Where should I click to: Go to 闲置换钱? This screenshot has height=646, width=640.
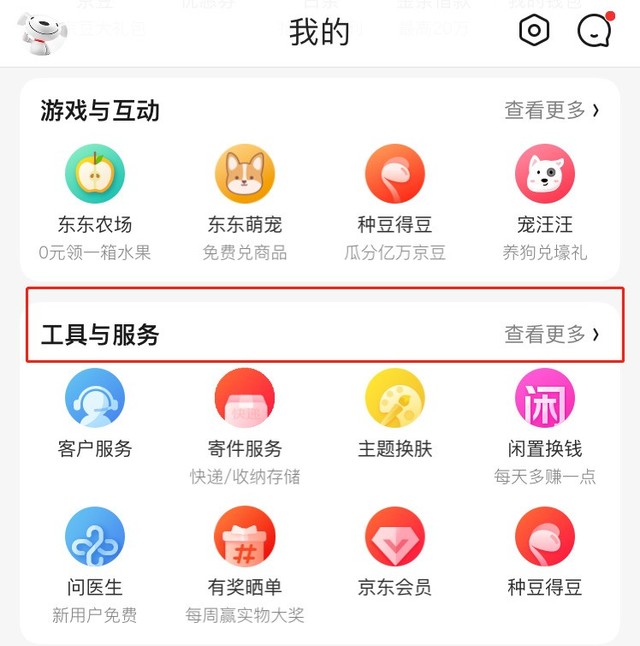tap(545, 399)
